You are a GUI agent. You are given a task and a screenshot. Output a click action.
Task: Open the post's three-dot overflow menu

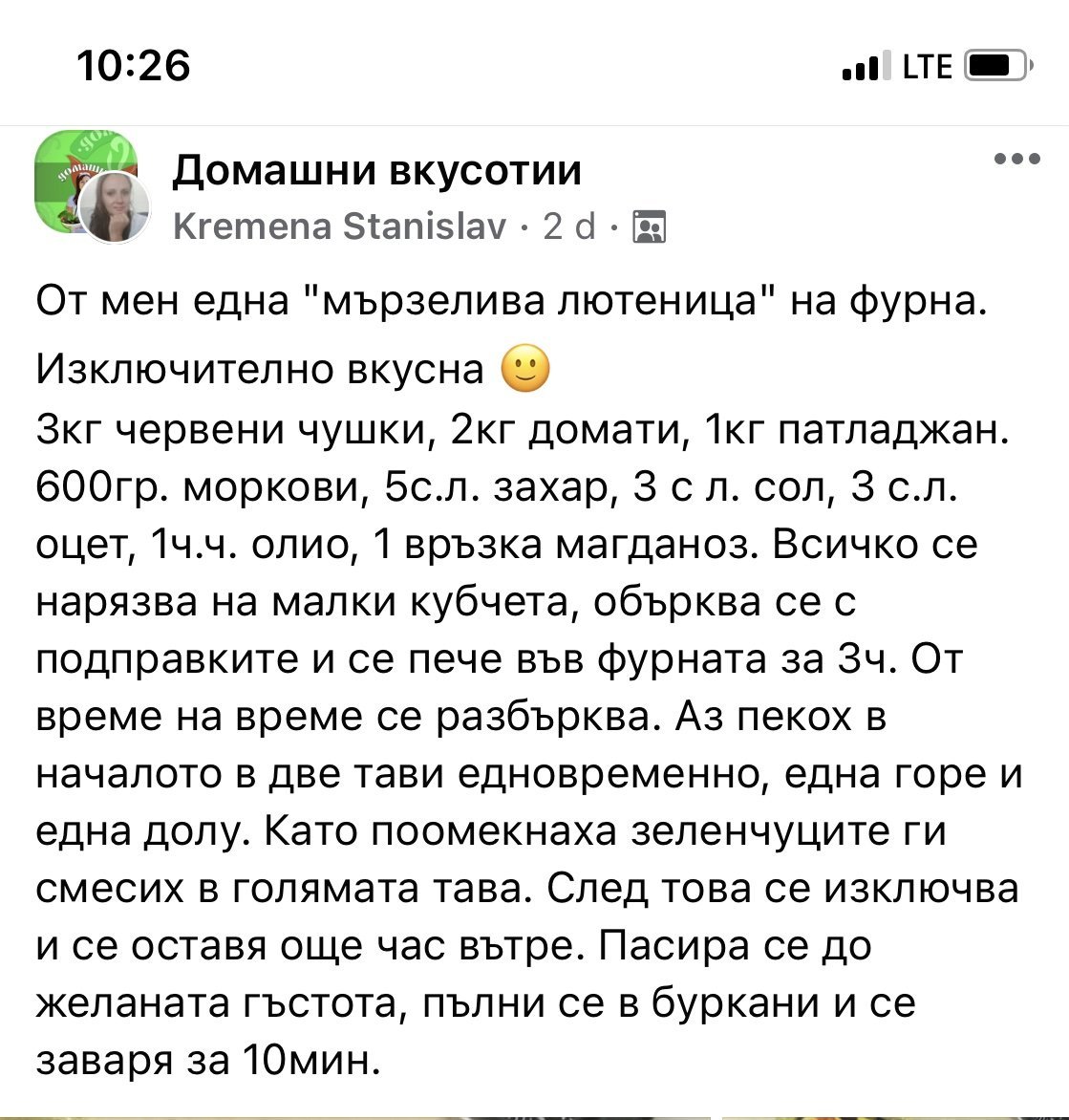coord(1016,161)
